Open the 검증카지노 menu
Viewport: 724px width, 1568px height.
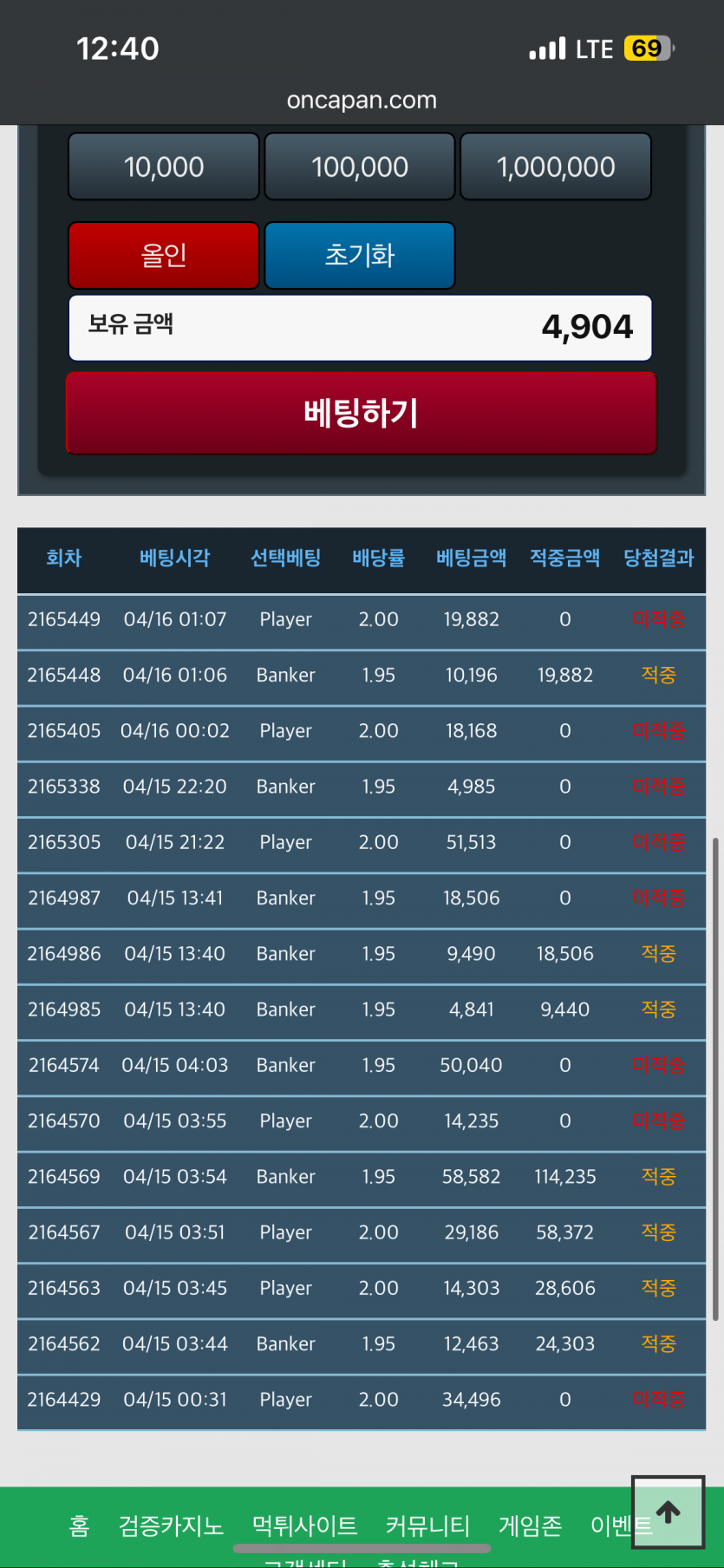171,1526
